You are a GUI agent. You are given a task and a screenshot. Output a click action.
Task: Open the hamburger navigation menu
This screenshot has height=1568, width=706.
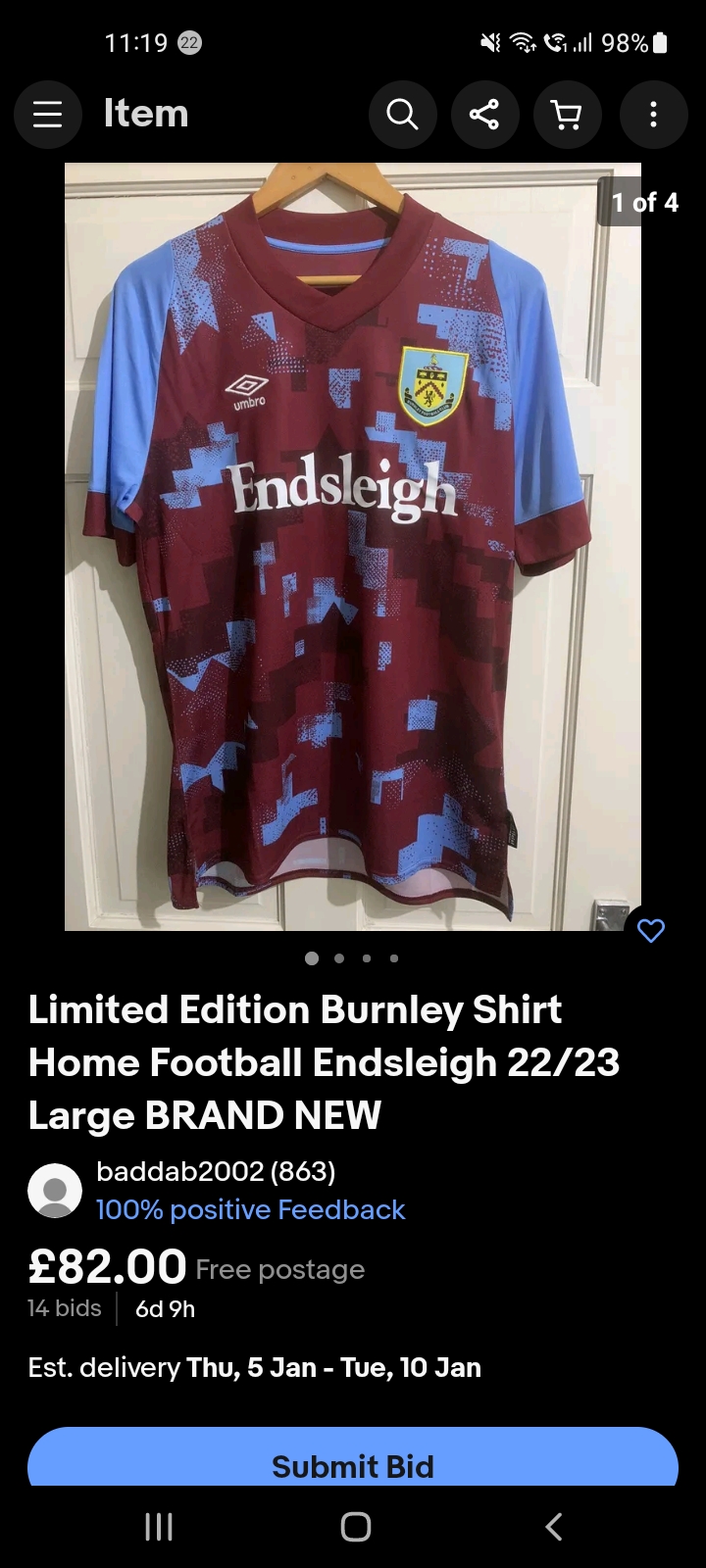tap(47, 115)
